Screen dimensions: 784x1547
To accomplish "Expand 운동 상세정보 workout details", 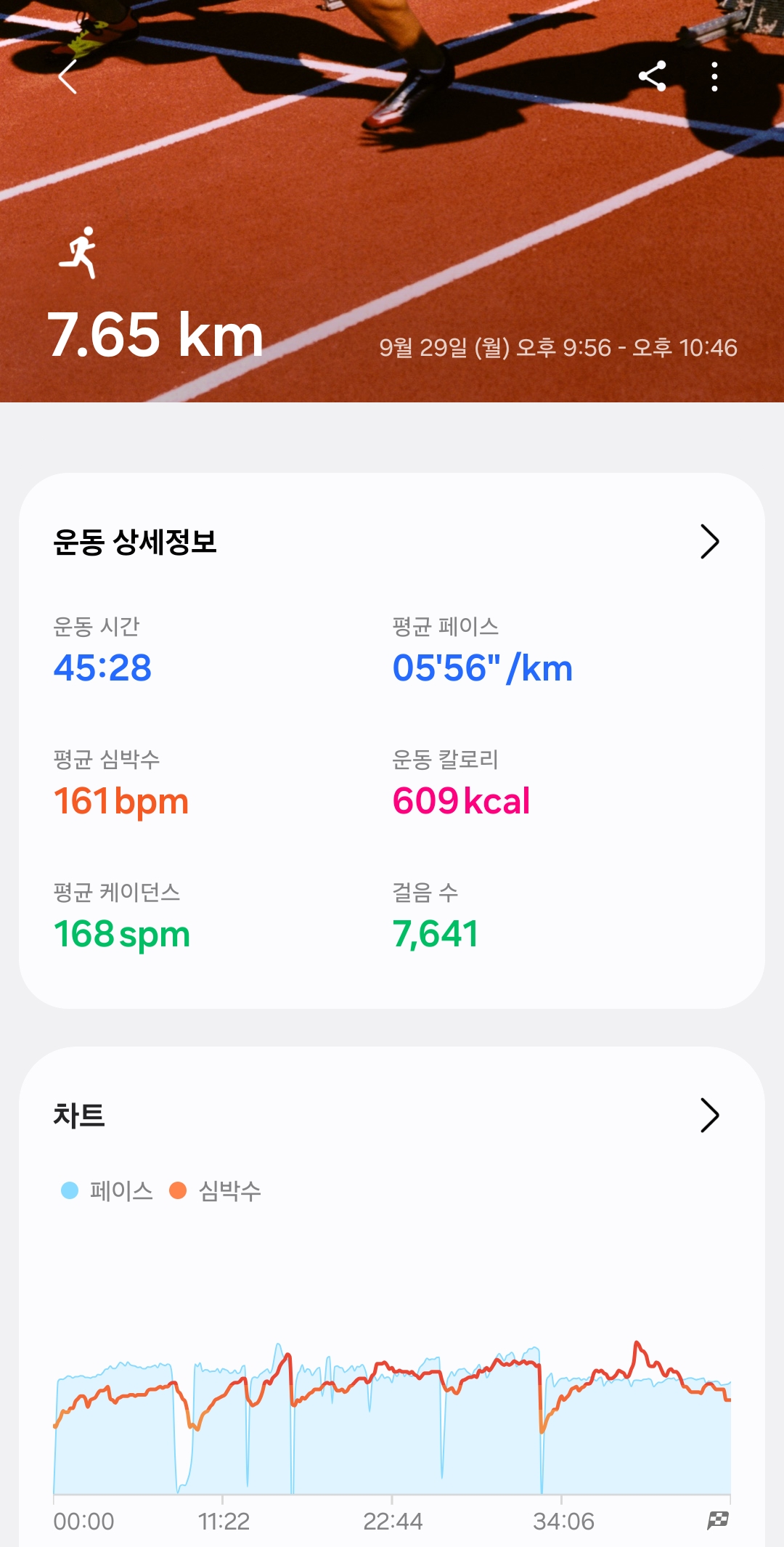I will pyautogui.click(x=709, y=542).
